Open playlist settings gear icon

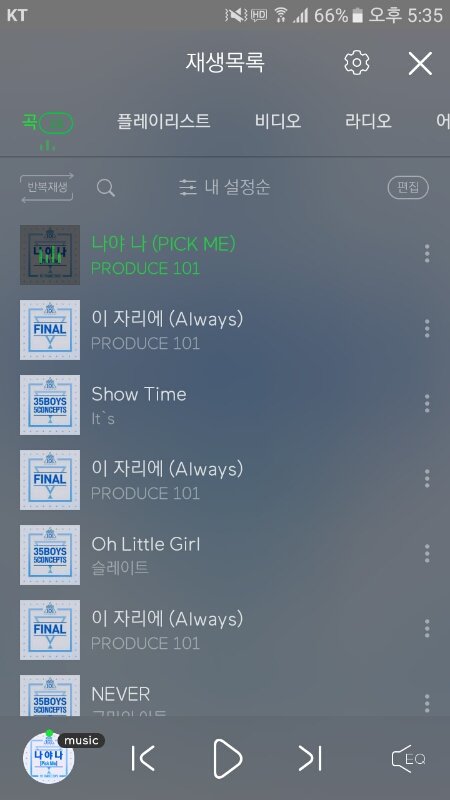[x=356, y=63]
